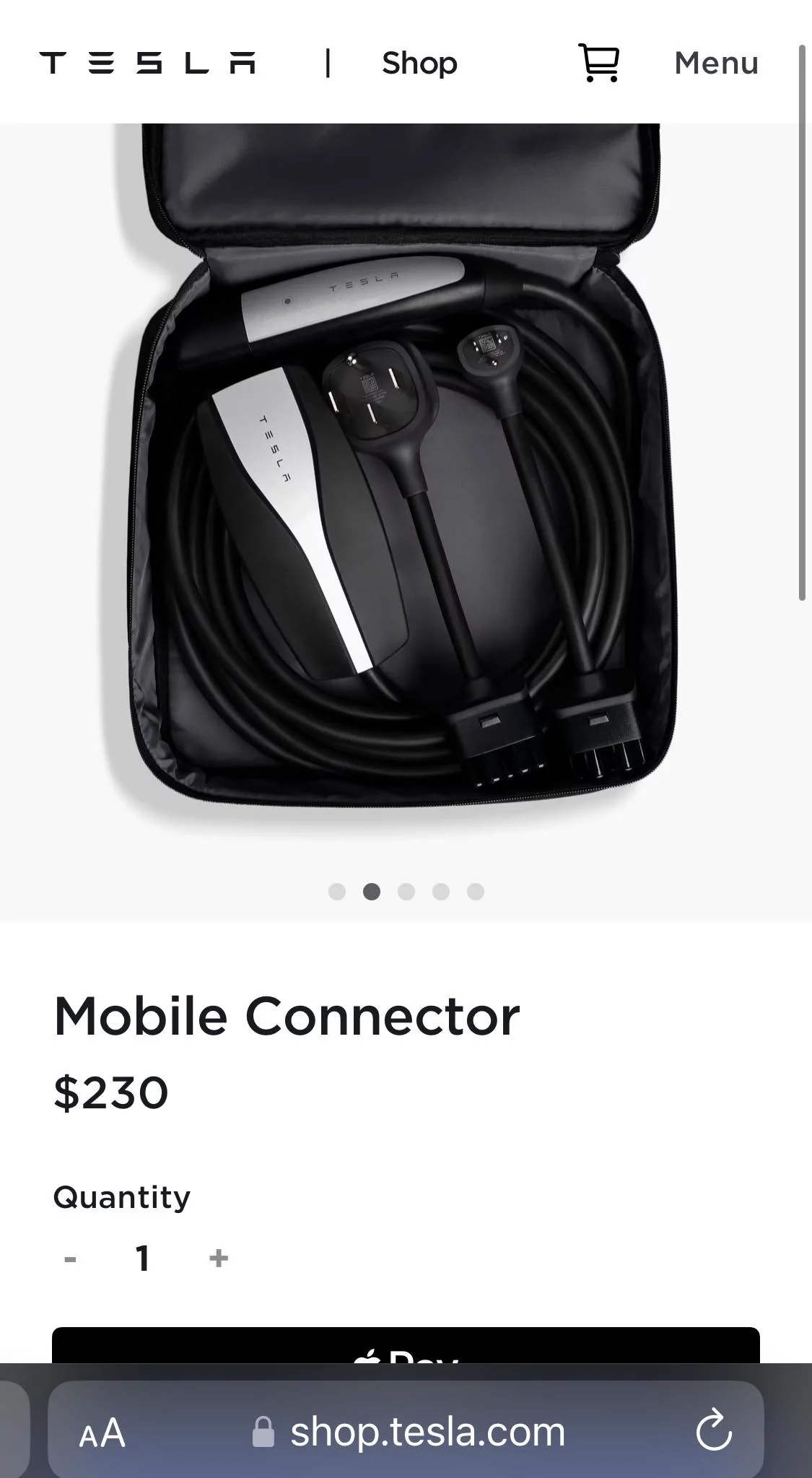
Task: Open the shopping cart
Action: (598, 63)
